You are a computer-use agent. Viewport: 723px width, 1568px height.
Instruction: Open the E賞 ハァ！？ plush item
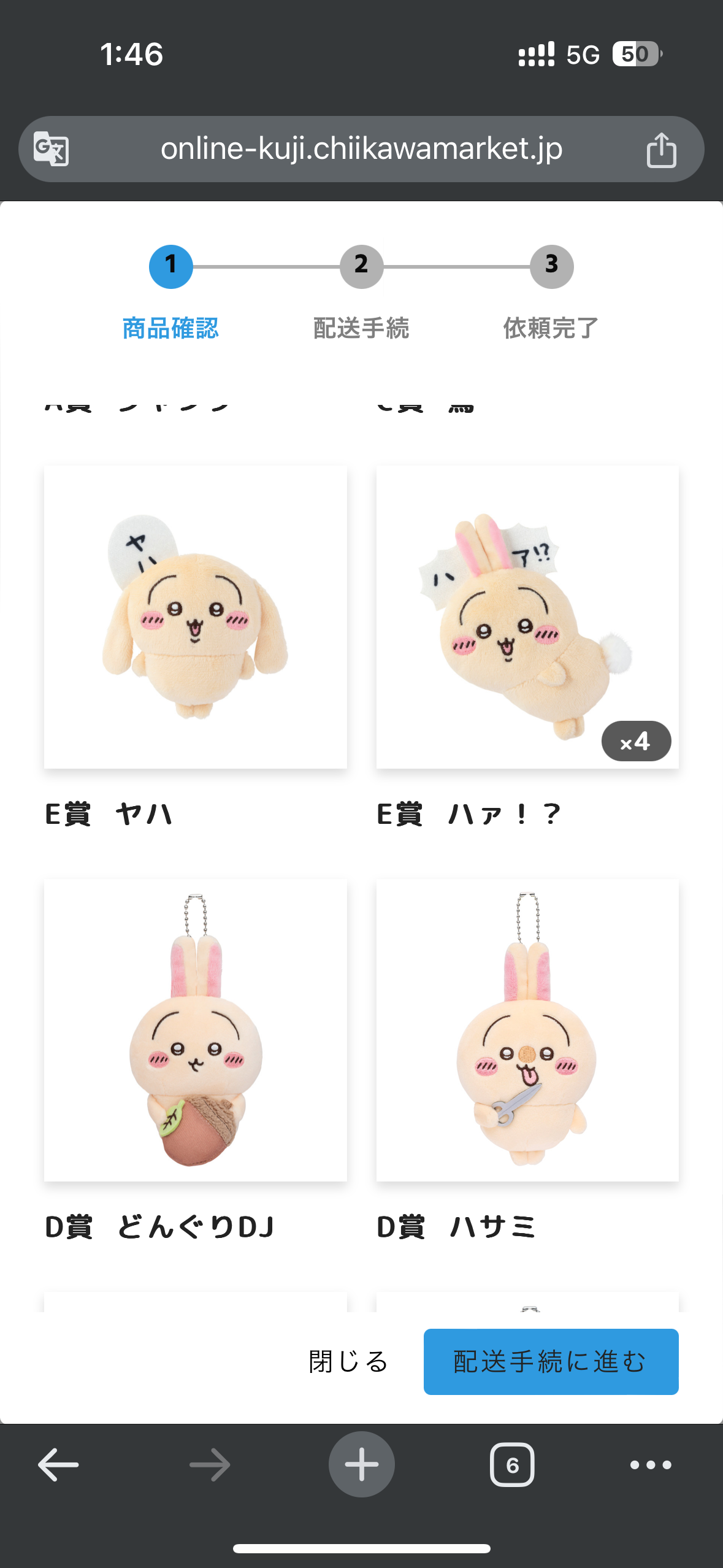(x=527, y=617)
